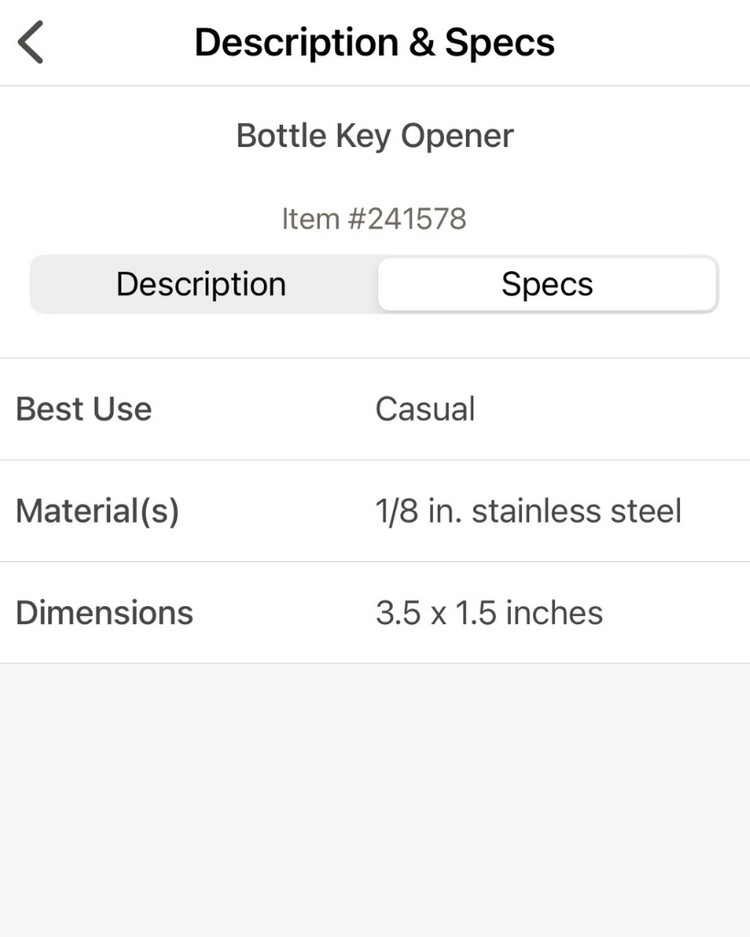Go back using the top-left arrow
Image resolution: width=750 pixels, height=937 pixels.
click(x=31, y=43)
